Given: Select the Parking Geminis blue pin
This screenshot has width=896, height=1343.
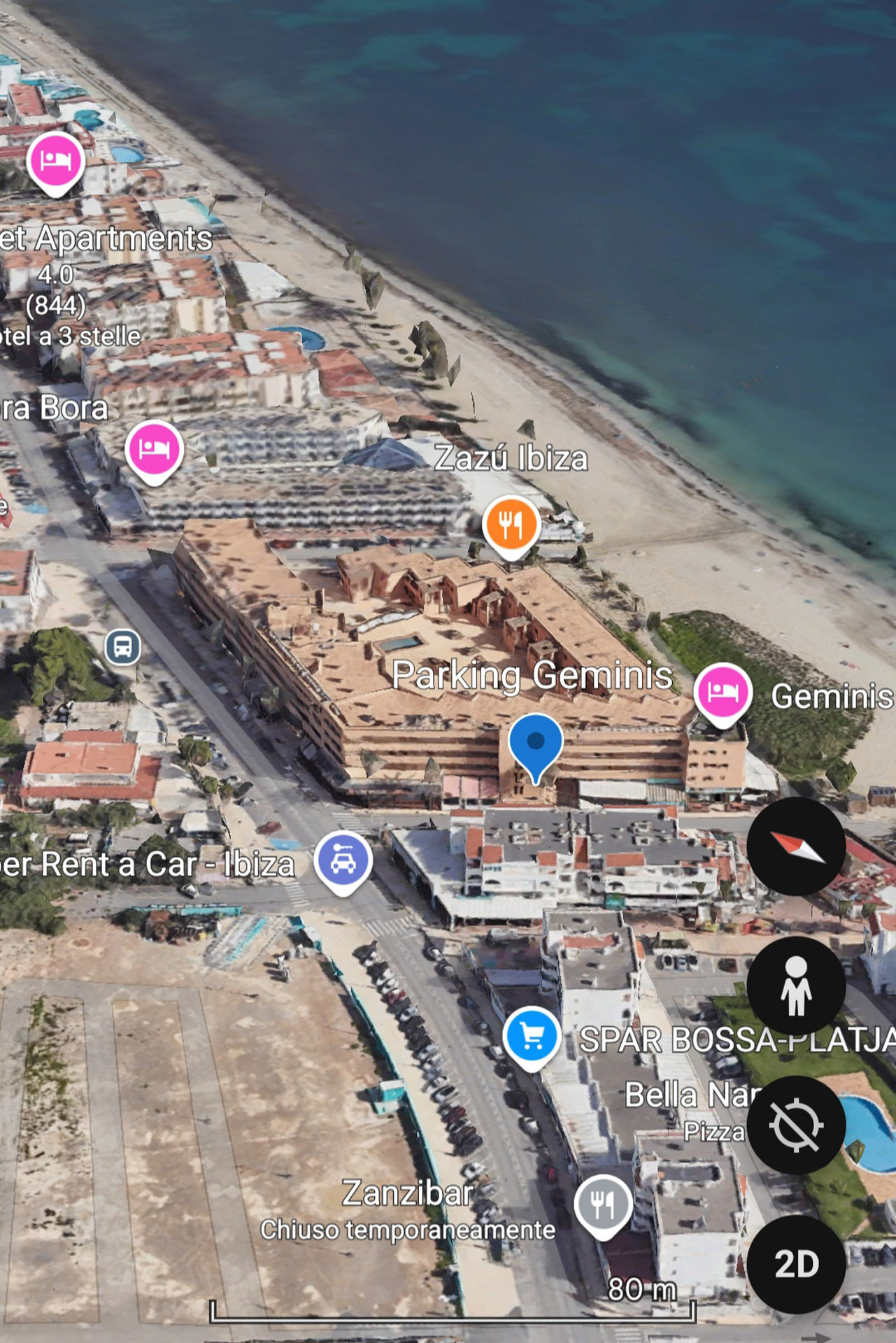Looking at the screenshot, I should coord(535,744).
